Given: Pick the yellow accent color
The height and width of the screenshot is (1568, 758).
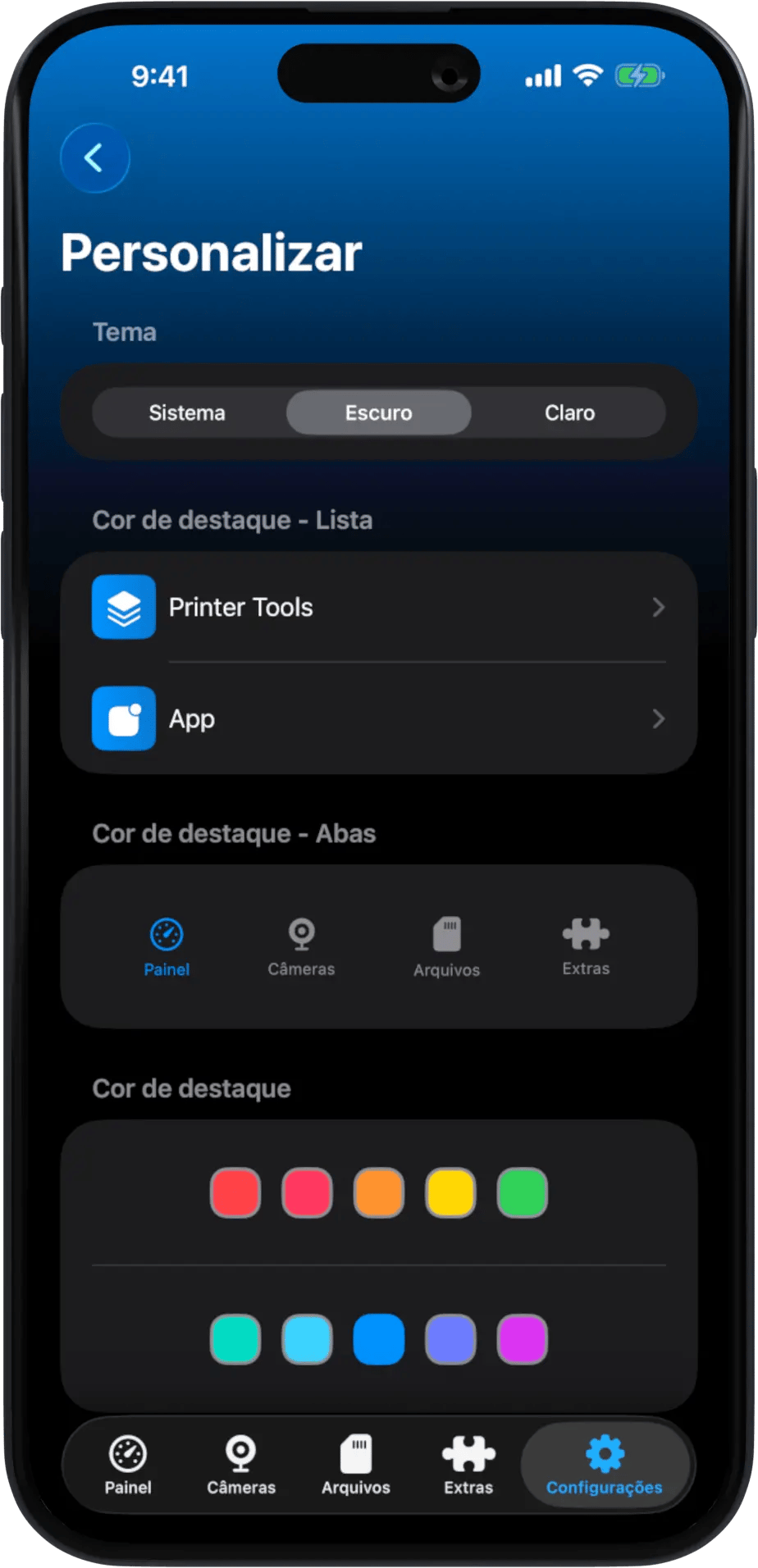Looking at the screenshot, I should tap(450, 1192).
